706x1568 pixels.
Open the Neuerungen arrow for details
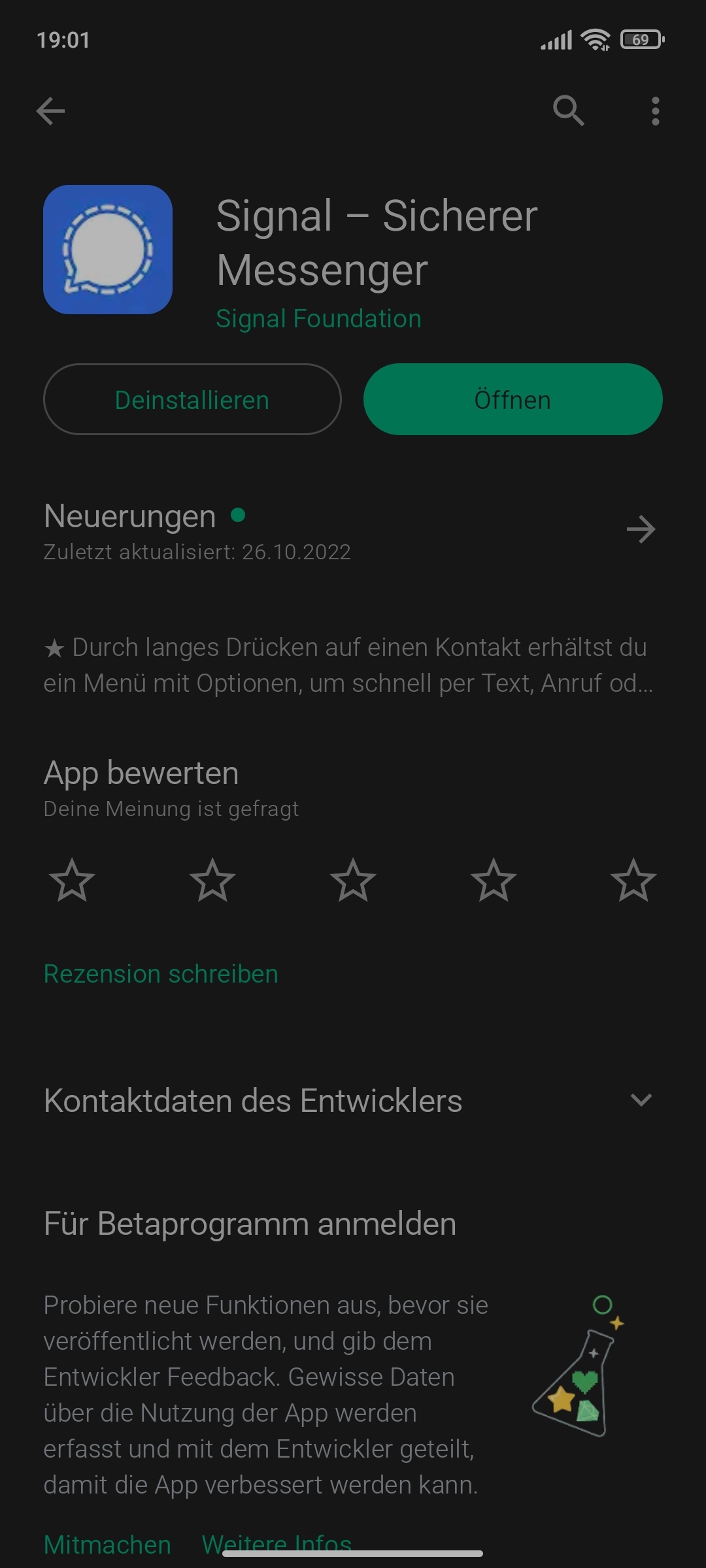641,529
